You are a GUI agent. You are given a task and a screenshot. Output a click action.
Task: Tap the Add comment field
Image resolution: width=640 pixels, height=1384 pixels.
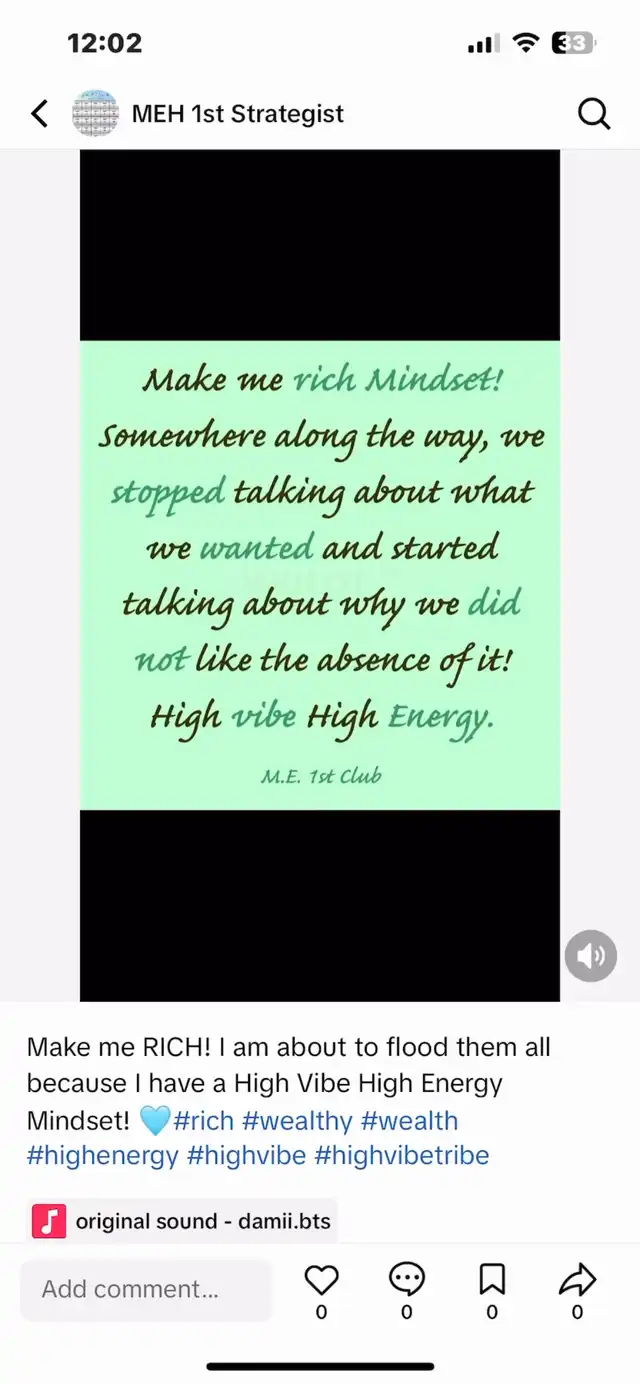146,1289
